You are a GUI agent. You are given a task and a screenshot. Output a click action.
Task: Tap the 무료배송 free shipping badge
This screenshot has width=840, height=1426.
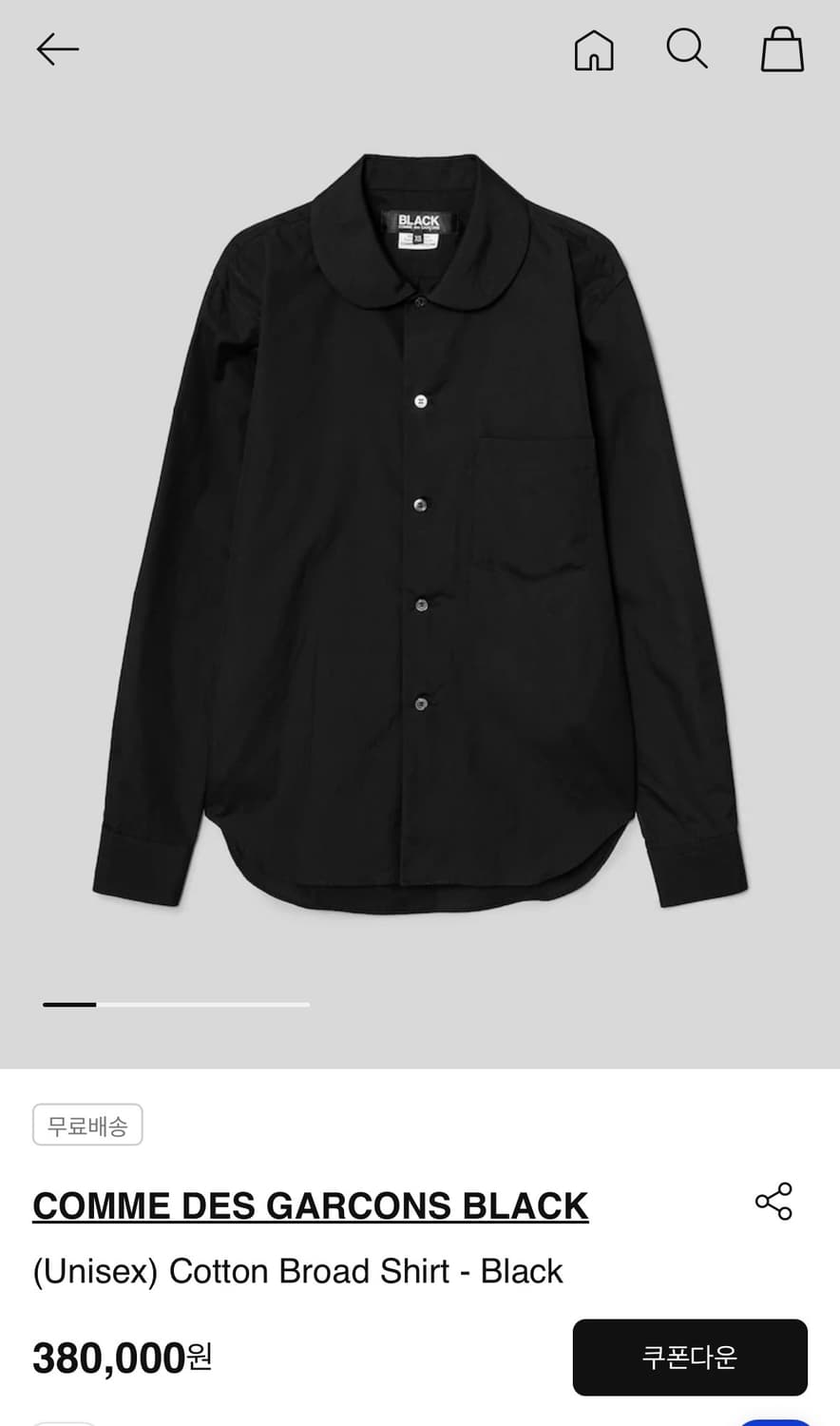pyautogui.click(x=87, y=1124)
